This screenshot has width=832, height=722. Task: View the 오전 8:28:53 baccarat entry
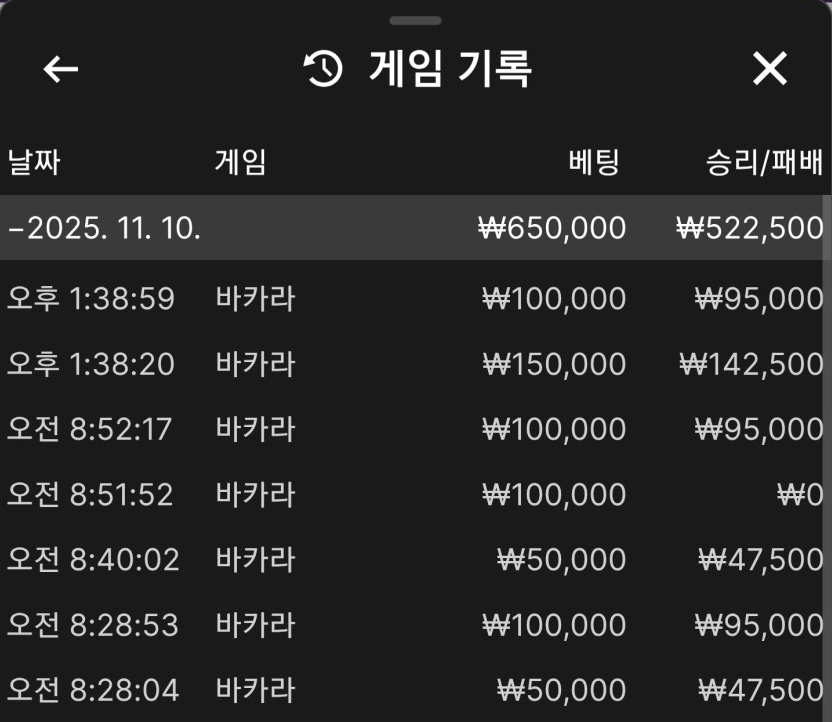[414, 625]
